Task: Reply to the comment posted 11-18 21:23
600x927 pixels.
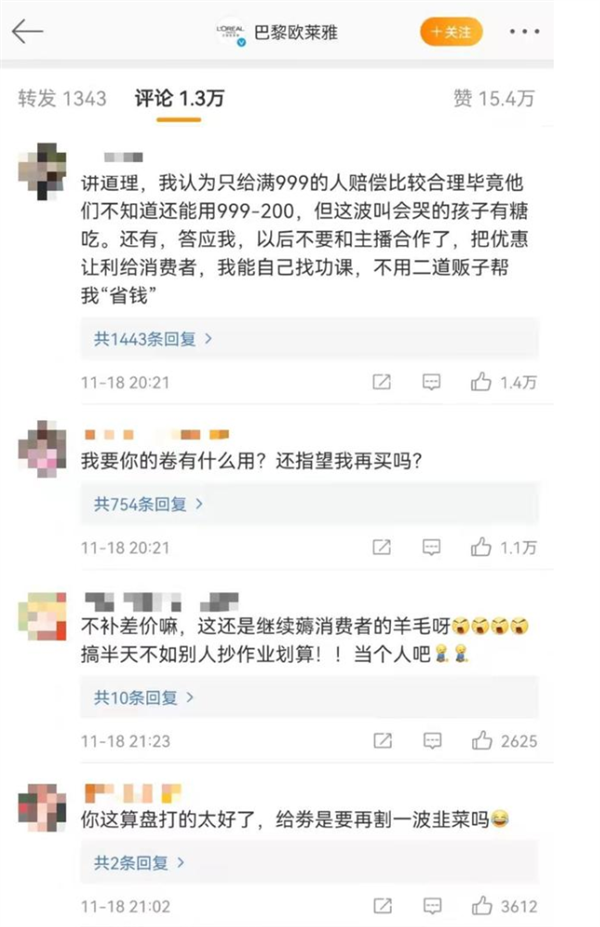Action: [x=432, y=741]
